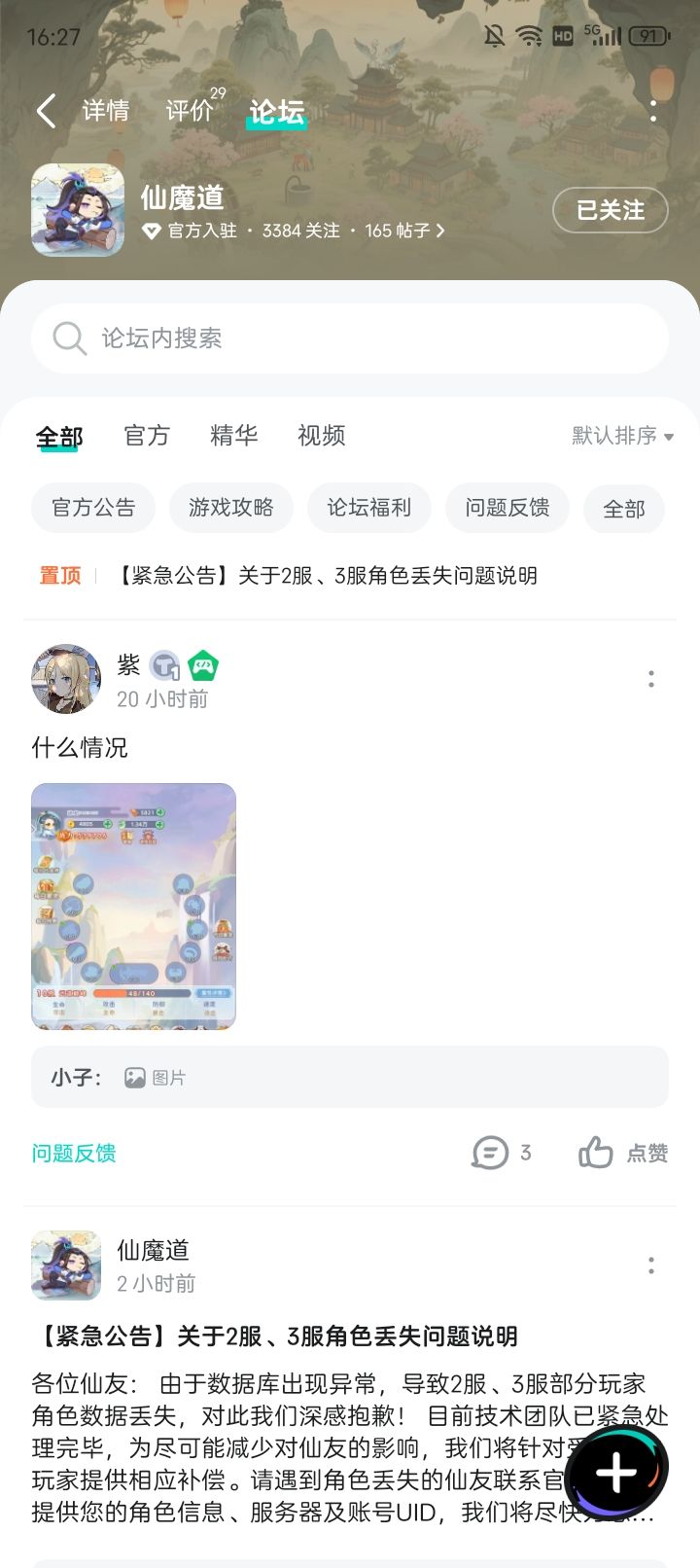The image size is (700, 1568).
Task: Toggle follow via the 已关注 button
Action: pos(611,210)
